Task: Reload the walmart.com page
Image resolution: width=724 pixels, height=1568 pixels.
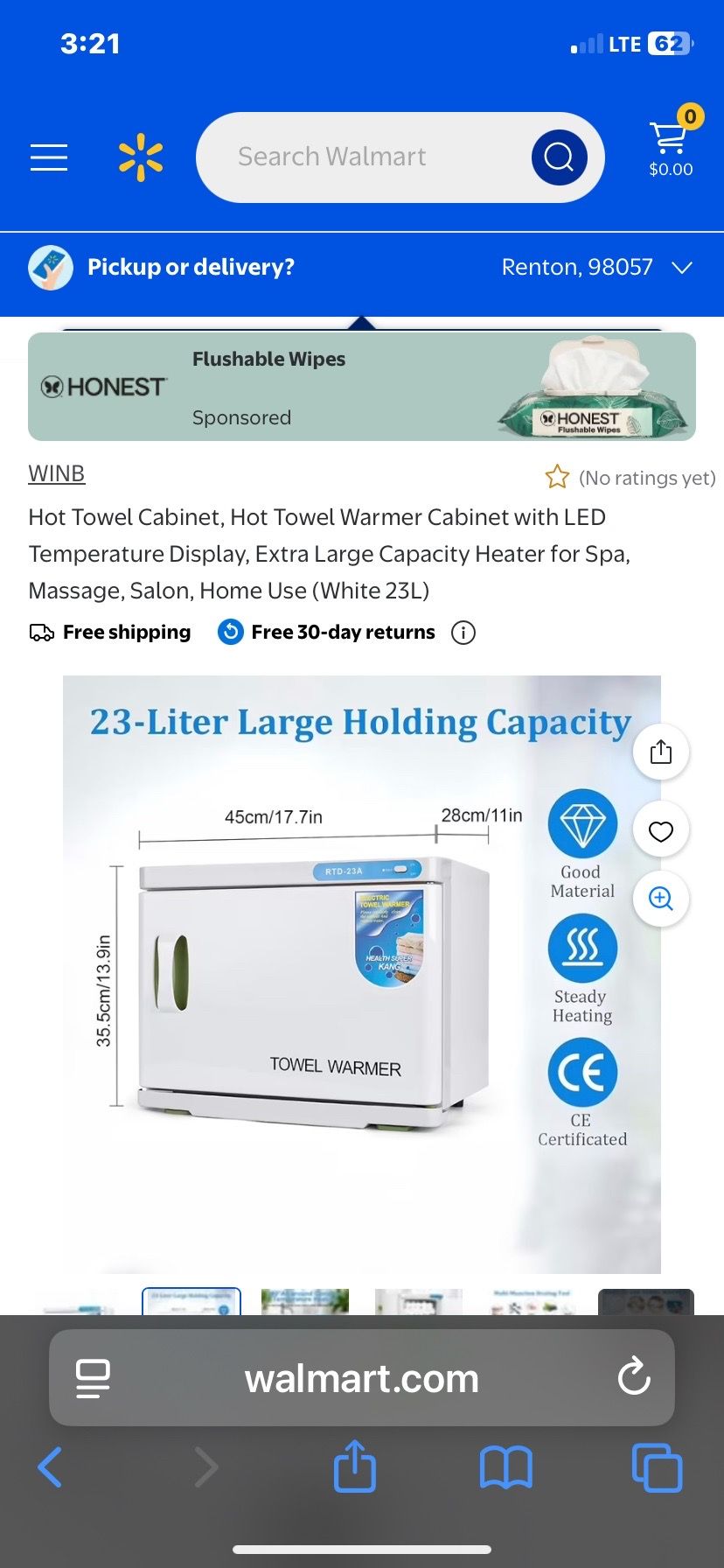Action: [x=634, y=1377]
